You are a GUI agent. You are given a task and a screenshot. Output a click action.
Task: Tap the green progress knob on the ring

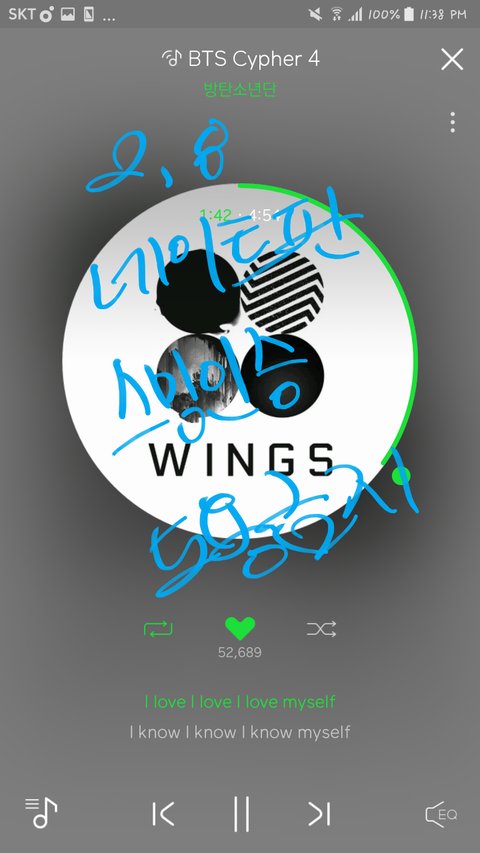(x=401, y=476)
